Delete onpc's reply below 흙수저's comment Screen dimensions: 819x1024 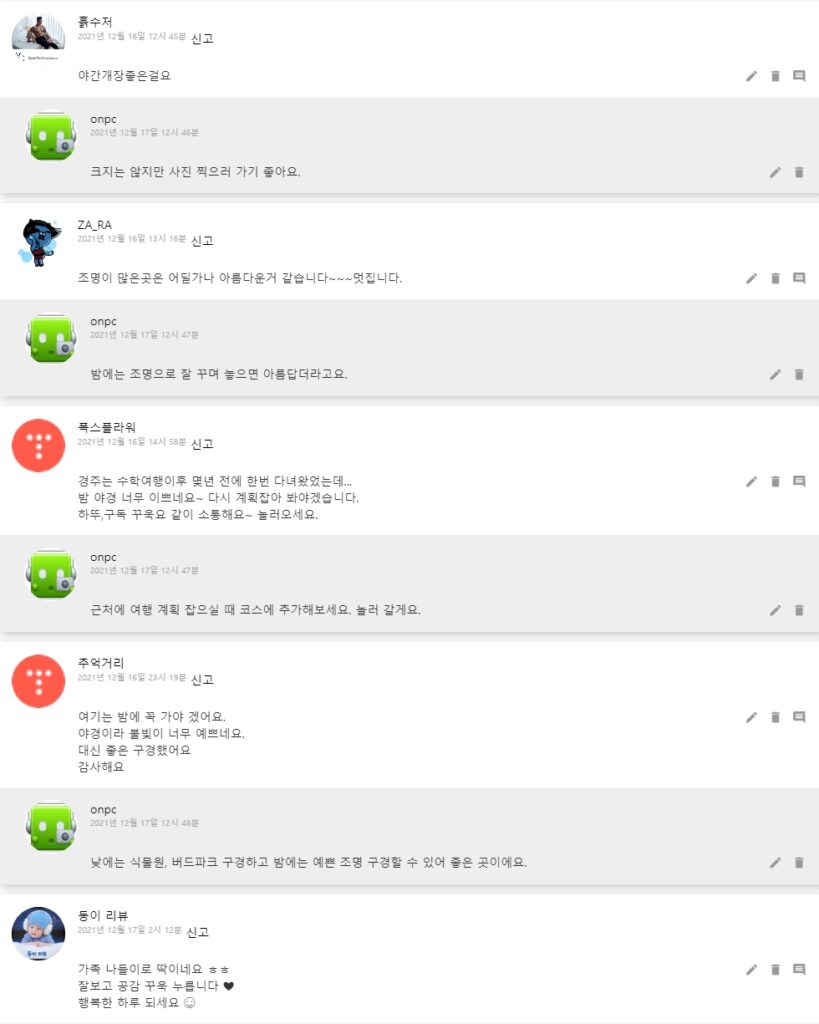[799, 172]
